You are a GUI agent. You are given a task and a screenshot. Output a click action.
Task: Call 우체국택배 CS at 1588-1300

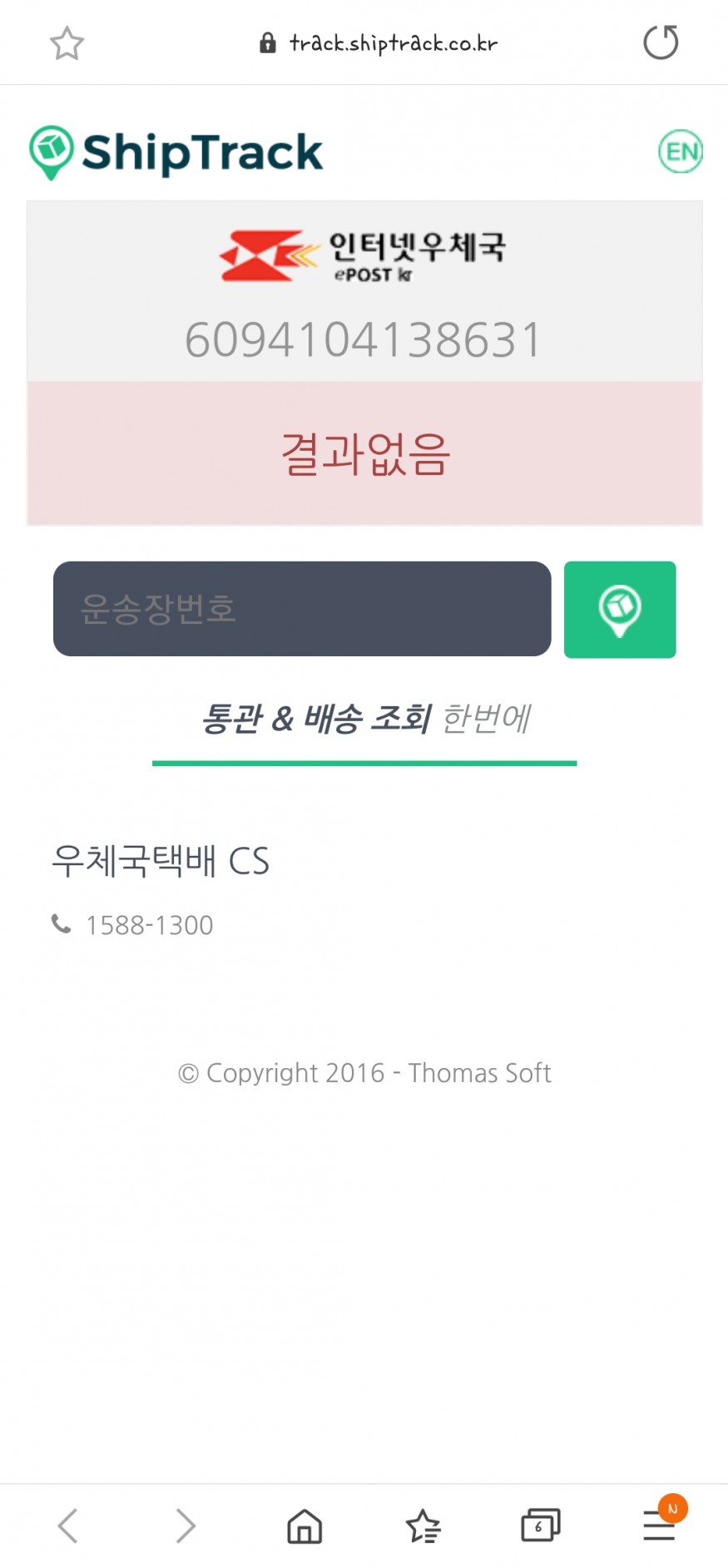click(148, 925)
